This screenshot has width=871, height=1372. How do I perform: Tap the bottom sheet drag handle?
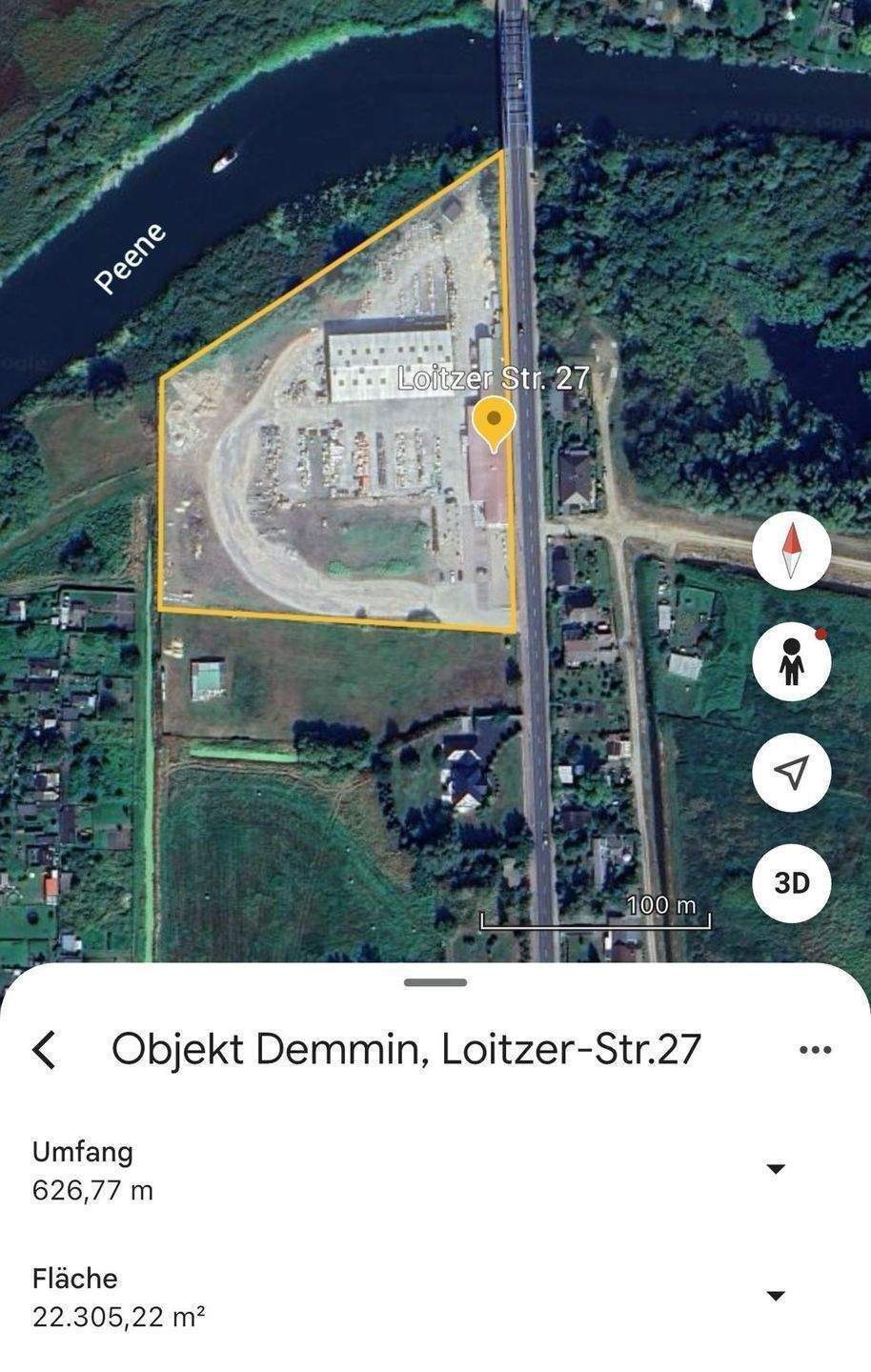pyautogui.click(x=435, y=982)
